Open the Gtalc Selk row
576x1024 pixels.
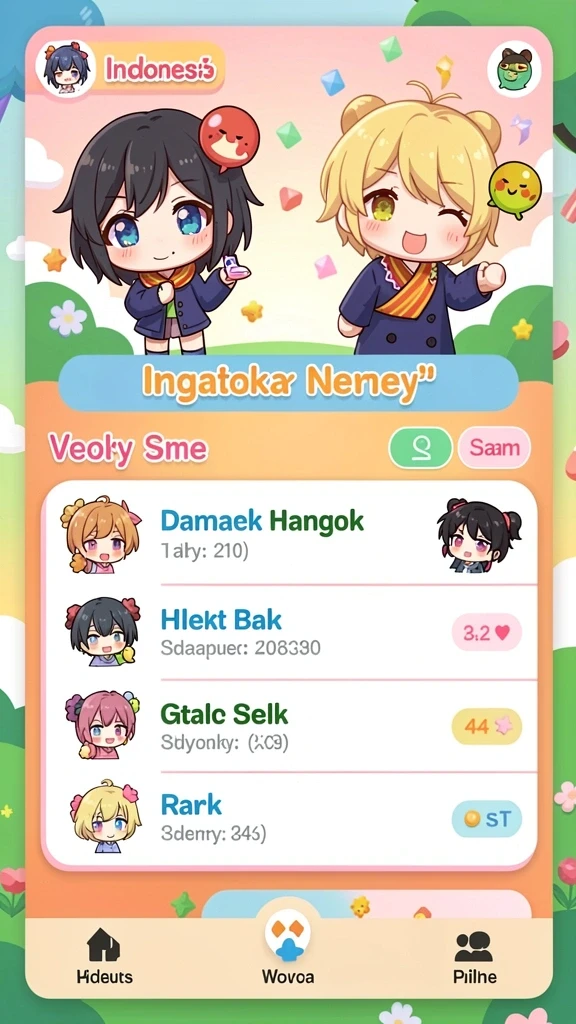(289, 726)
